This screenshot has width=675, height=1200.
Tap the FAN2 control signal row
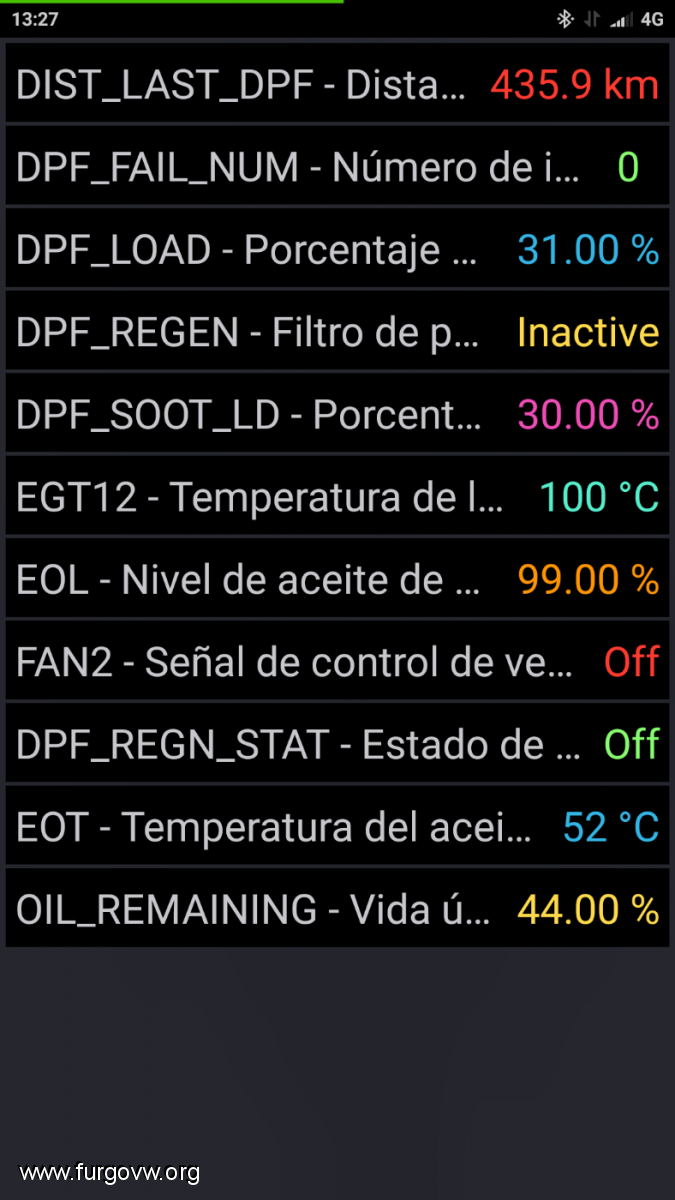tap(337, 661)
